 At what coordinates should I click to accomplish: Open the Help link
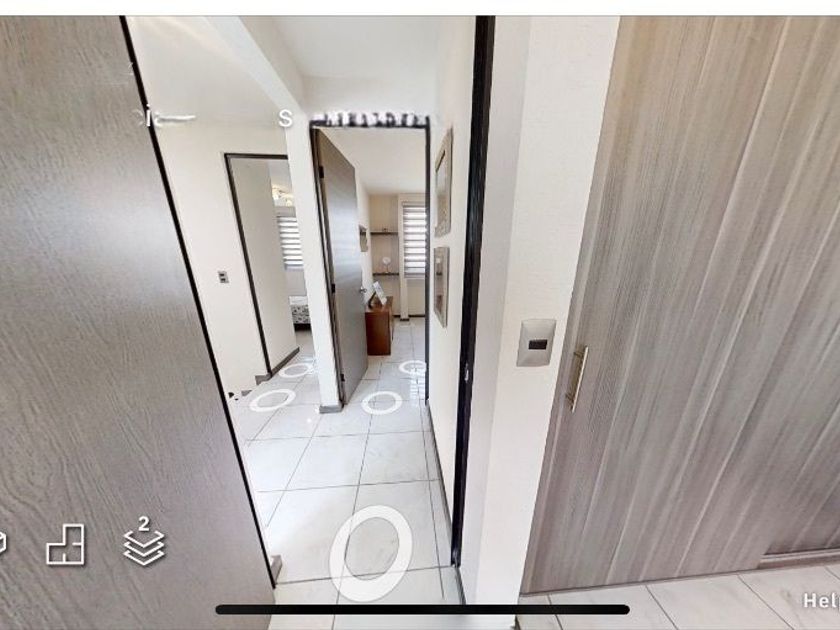[821, 601]
